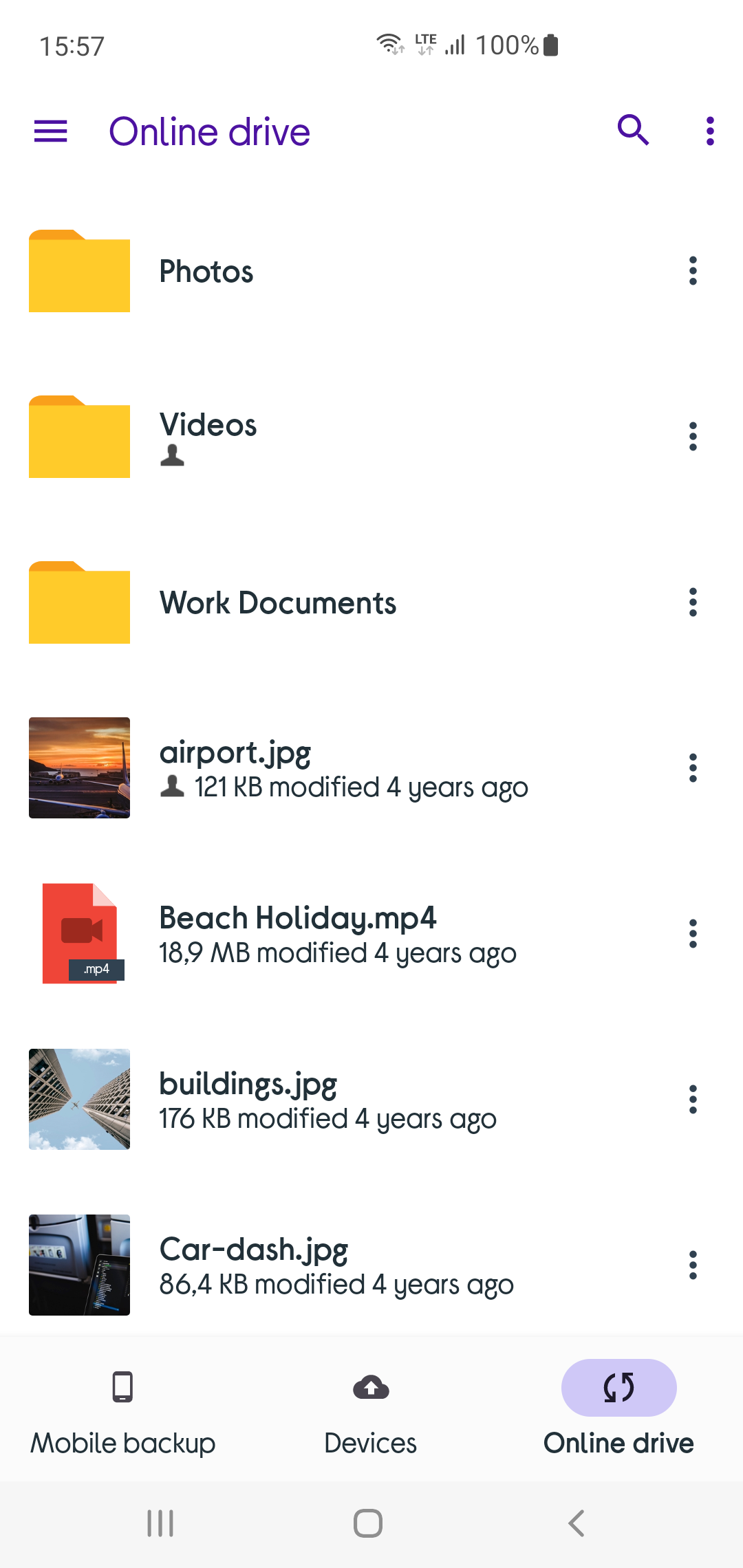Open the navigation drawer menu
Screen dimensions: 743x1568
50,131
